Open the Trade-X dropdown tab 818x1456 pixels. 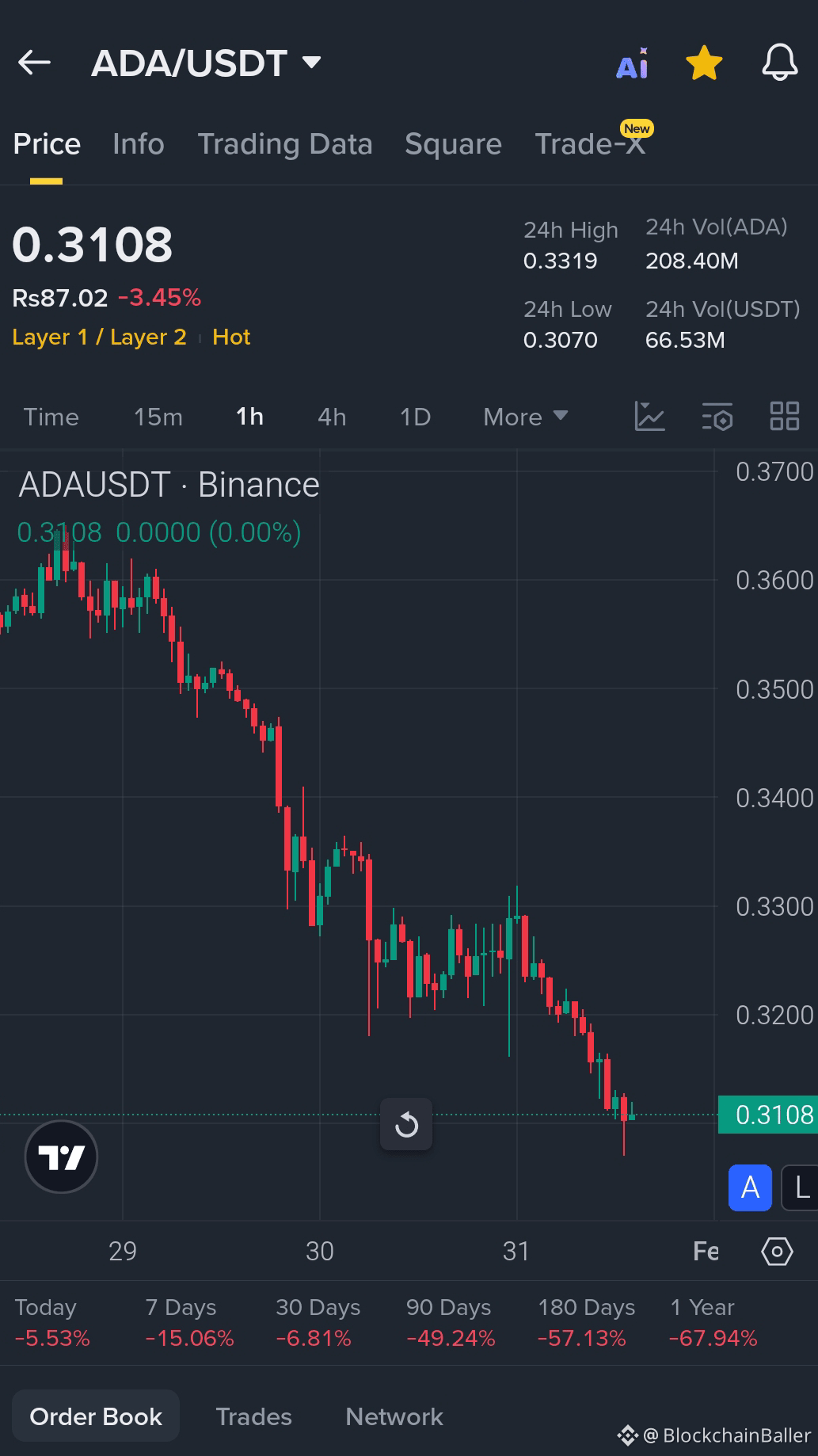pyautogui.click(x=591, y=144)
